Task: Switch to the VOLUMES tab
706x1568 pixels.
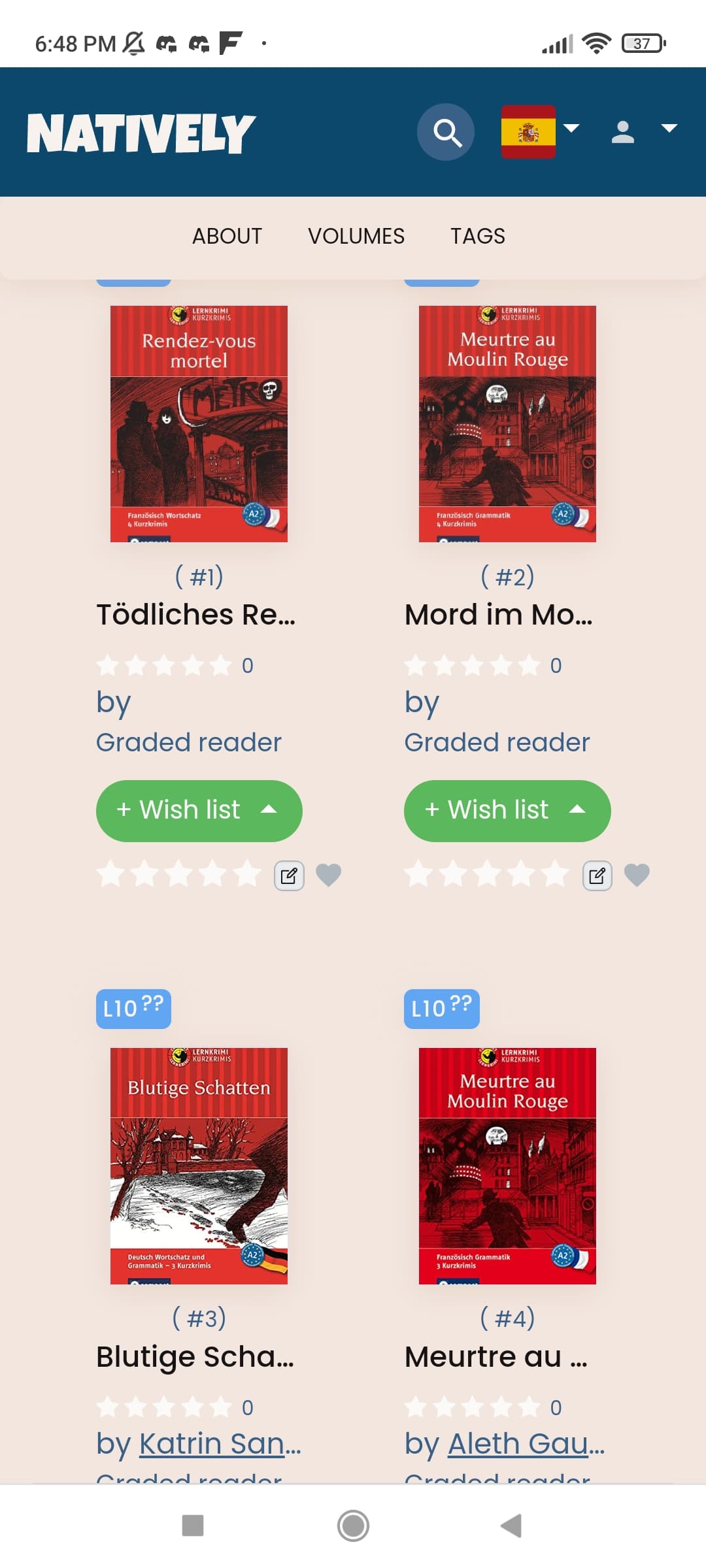Action: [x=356, y=236]
